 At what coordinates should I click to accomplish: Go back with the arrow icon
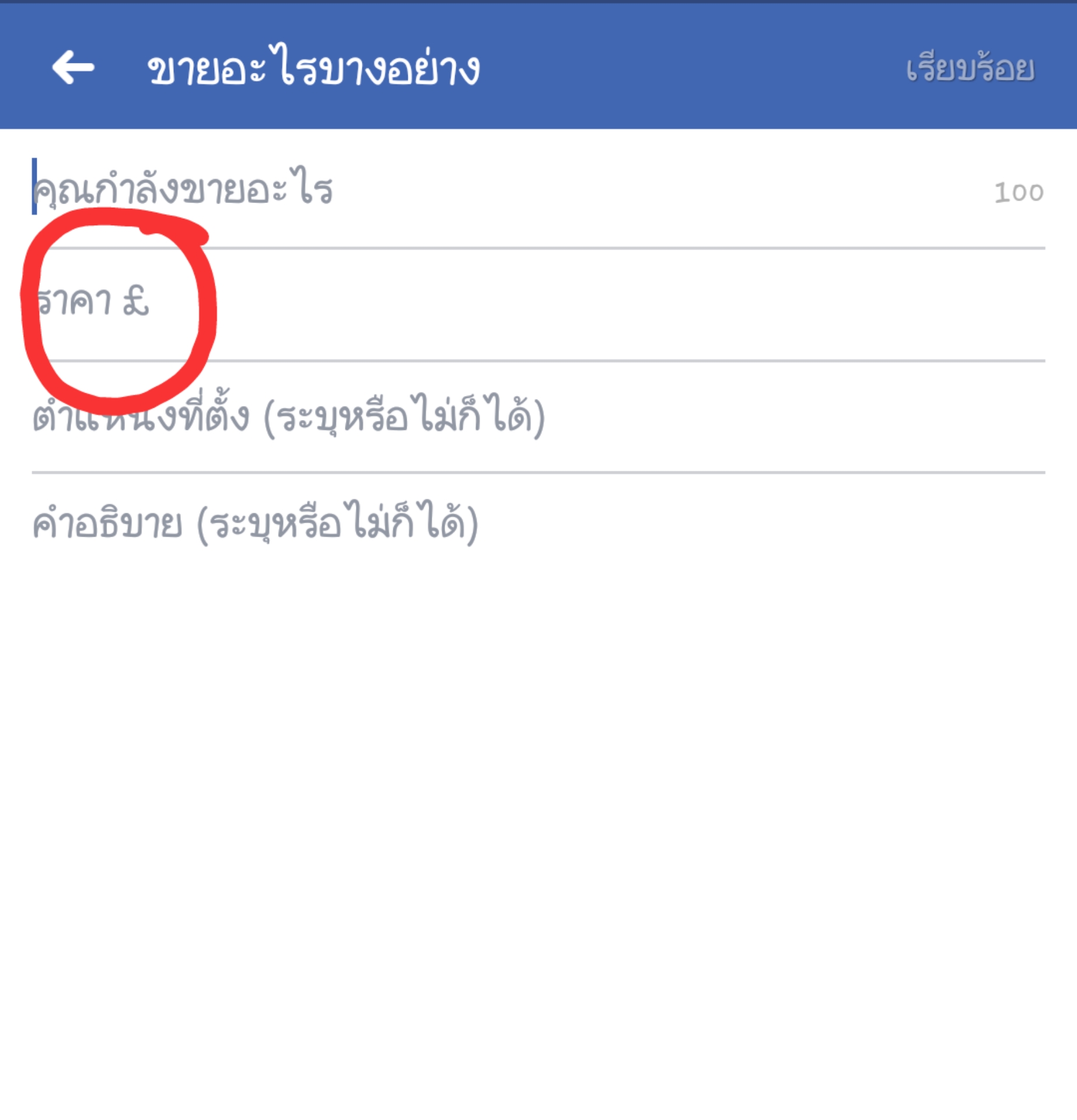pyautogui.click(x=73, y=68)
